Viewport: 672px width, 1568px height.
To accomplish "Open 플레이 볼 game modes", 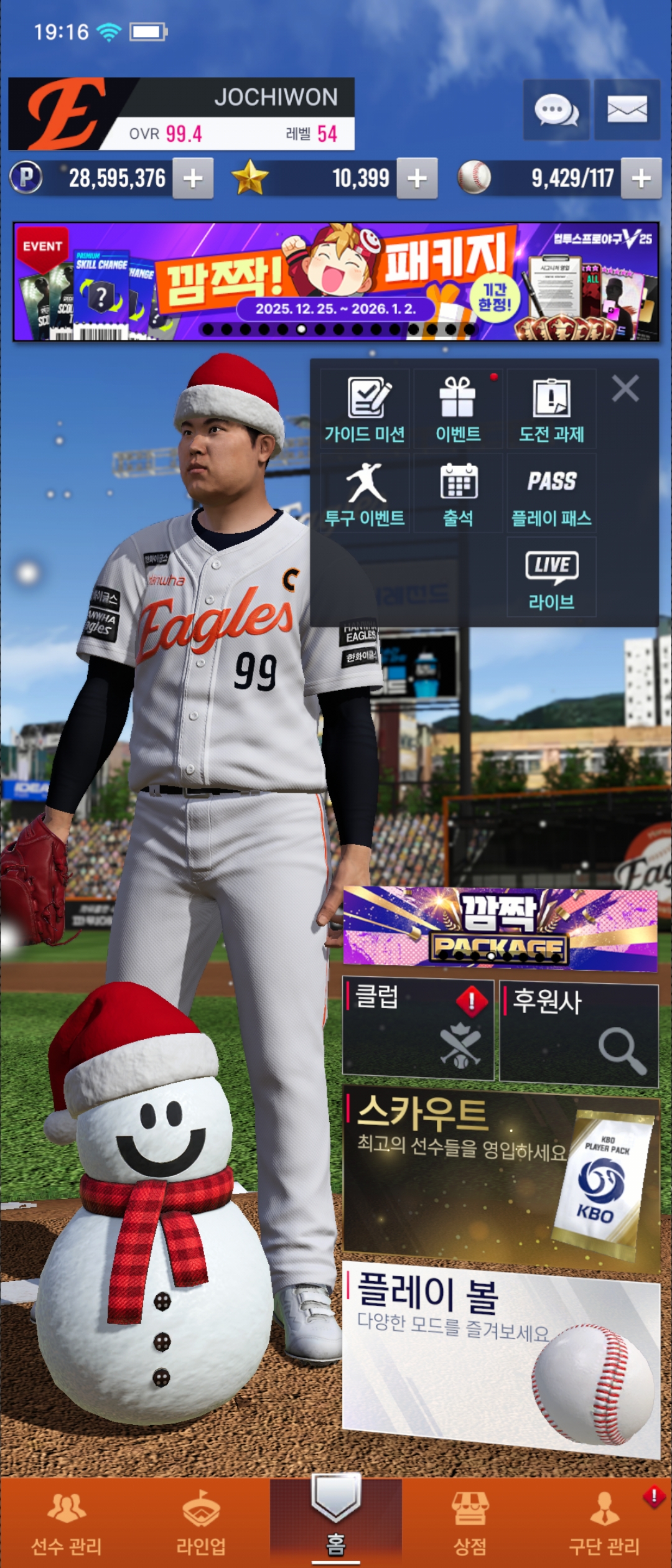I will click(x=501, y=1356).
